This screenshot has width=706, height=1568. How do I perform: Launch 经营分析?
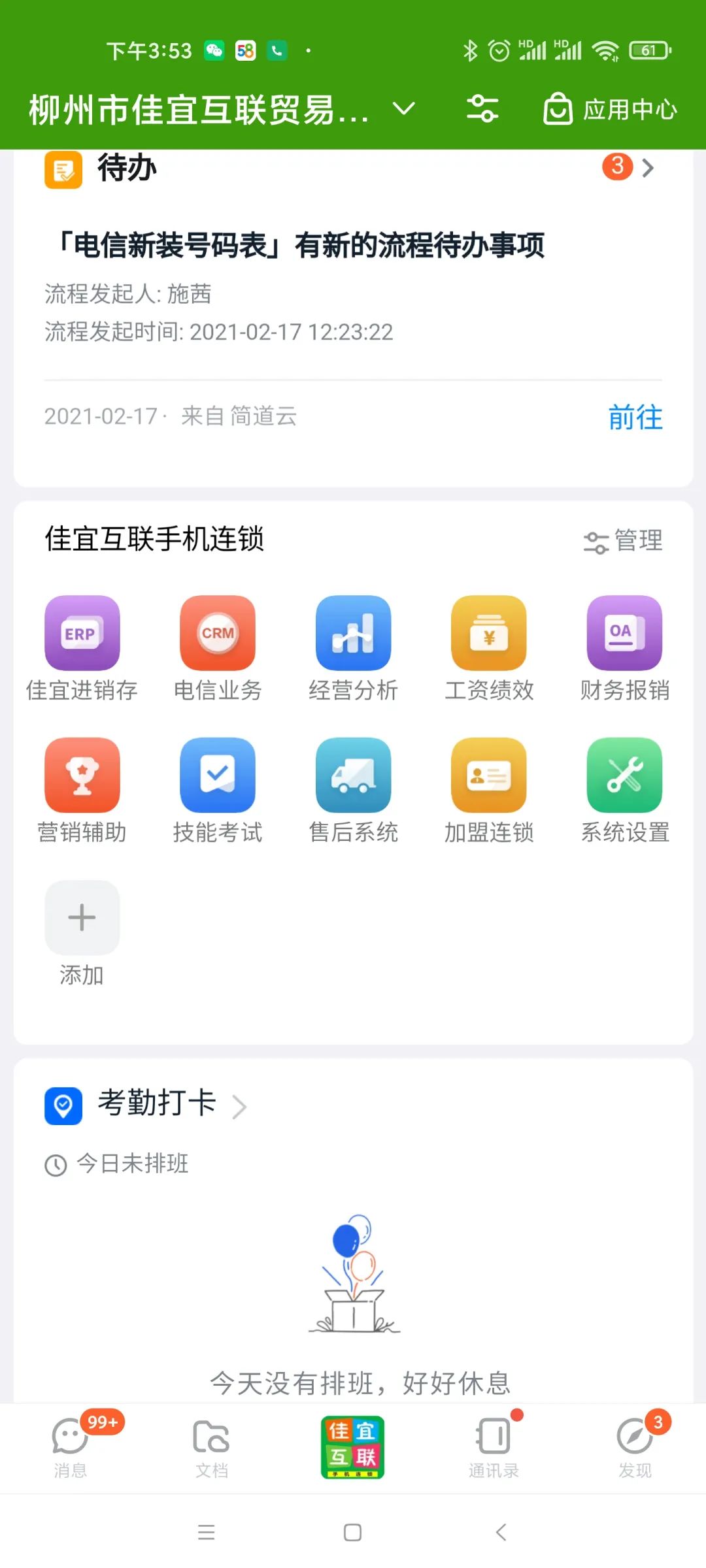353,633
